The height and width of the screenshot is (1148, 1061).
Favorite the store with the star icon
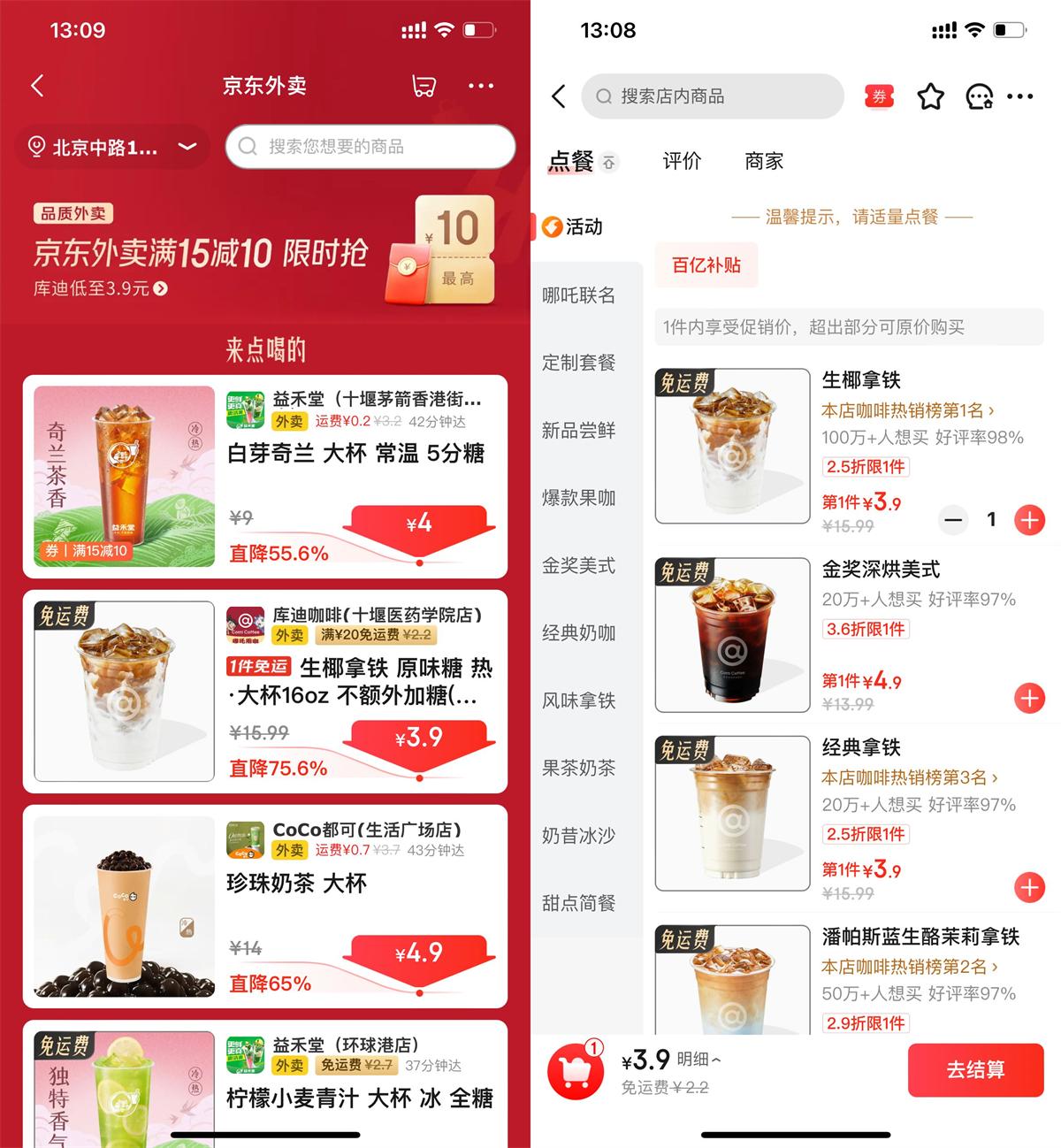(930, 96)
